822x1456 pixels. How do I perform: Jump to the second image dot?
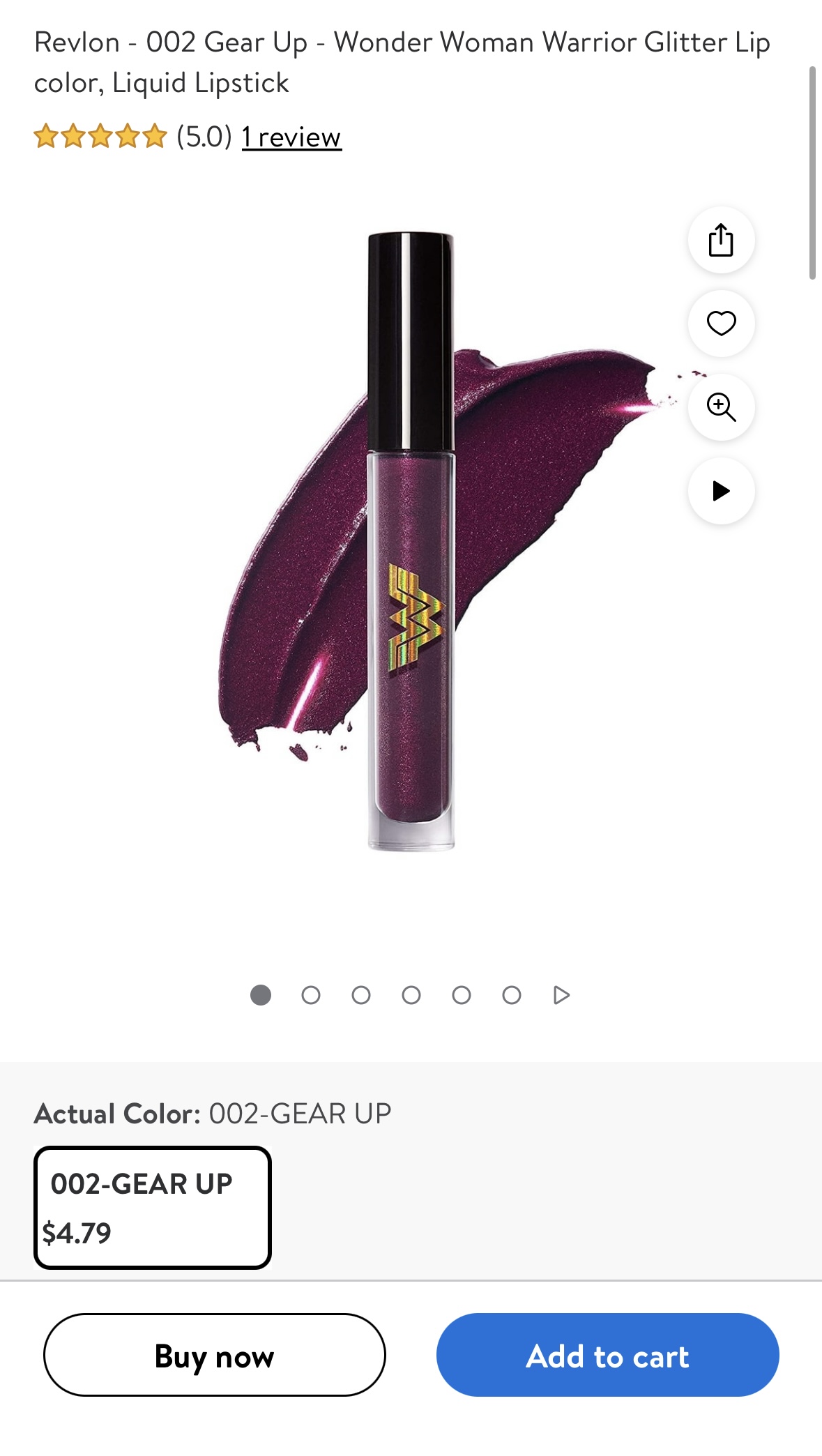[311, 995]
